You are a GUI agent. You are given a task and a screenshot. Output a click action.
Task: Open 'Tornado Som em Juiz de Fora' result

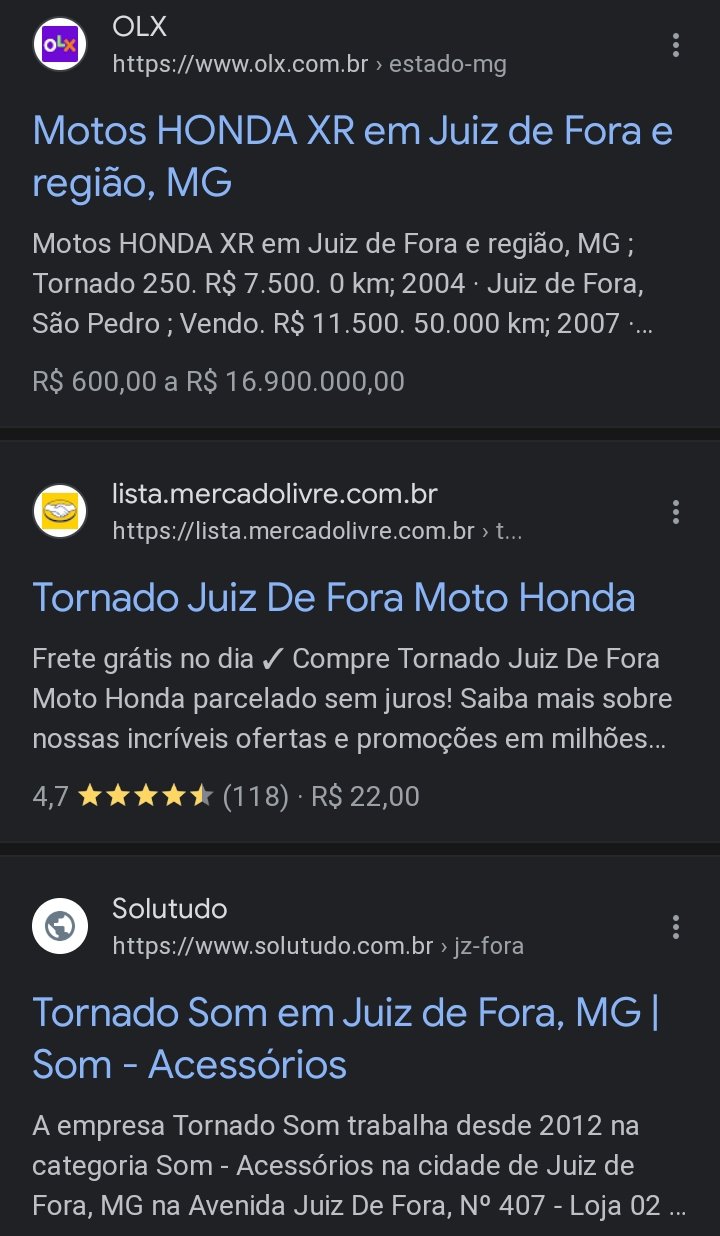coord(346,1039)
